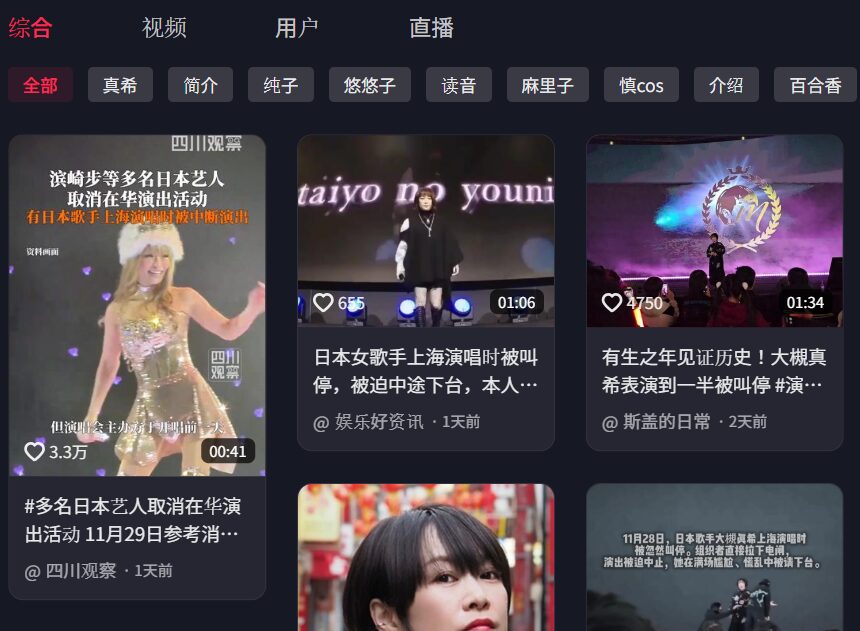Filter results by 慎cos
Viewport: 860px width, 631px height.
pyautogui.click(x=641, y=85)
